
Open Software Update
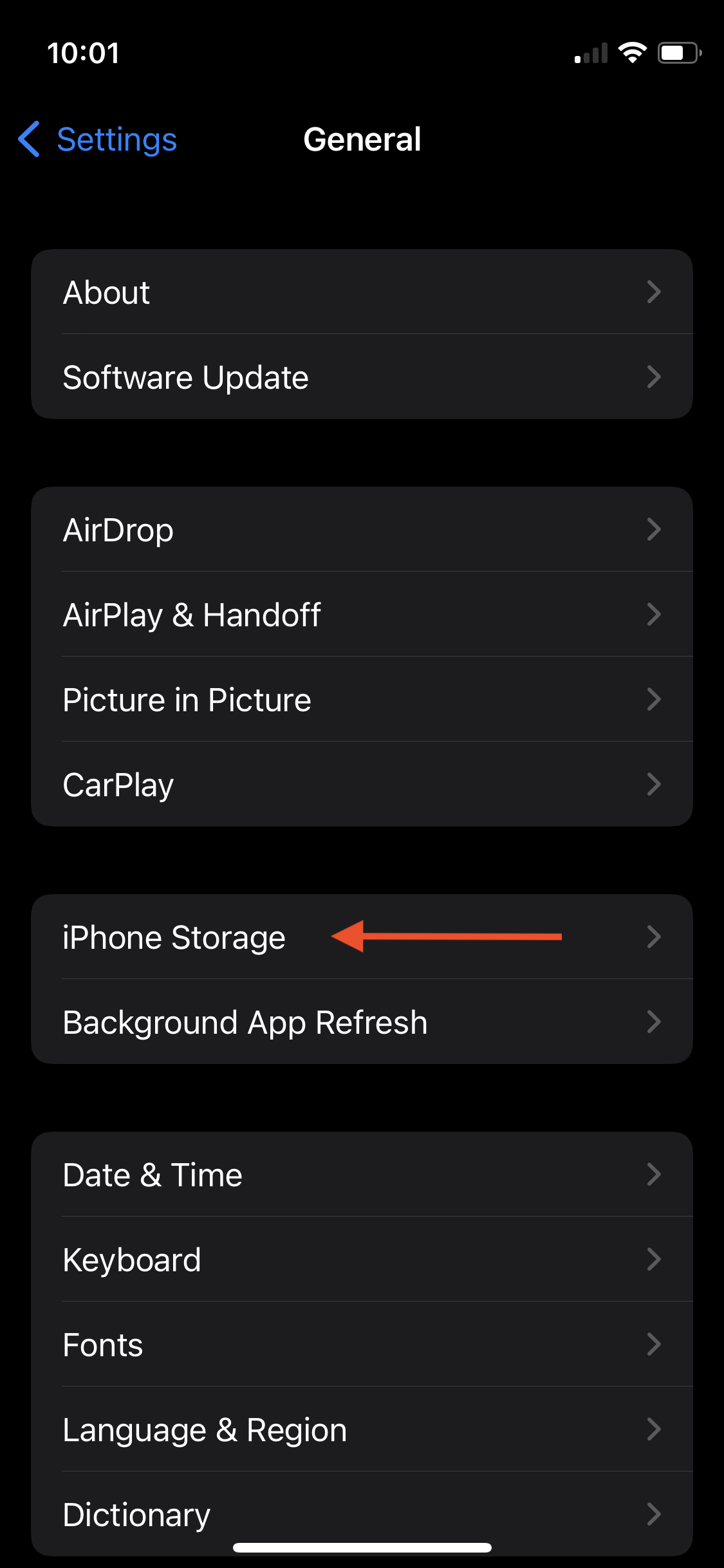(x=362, y=377)
